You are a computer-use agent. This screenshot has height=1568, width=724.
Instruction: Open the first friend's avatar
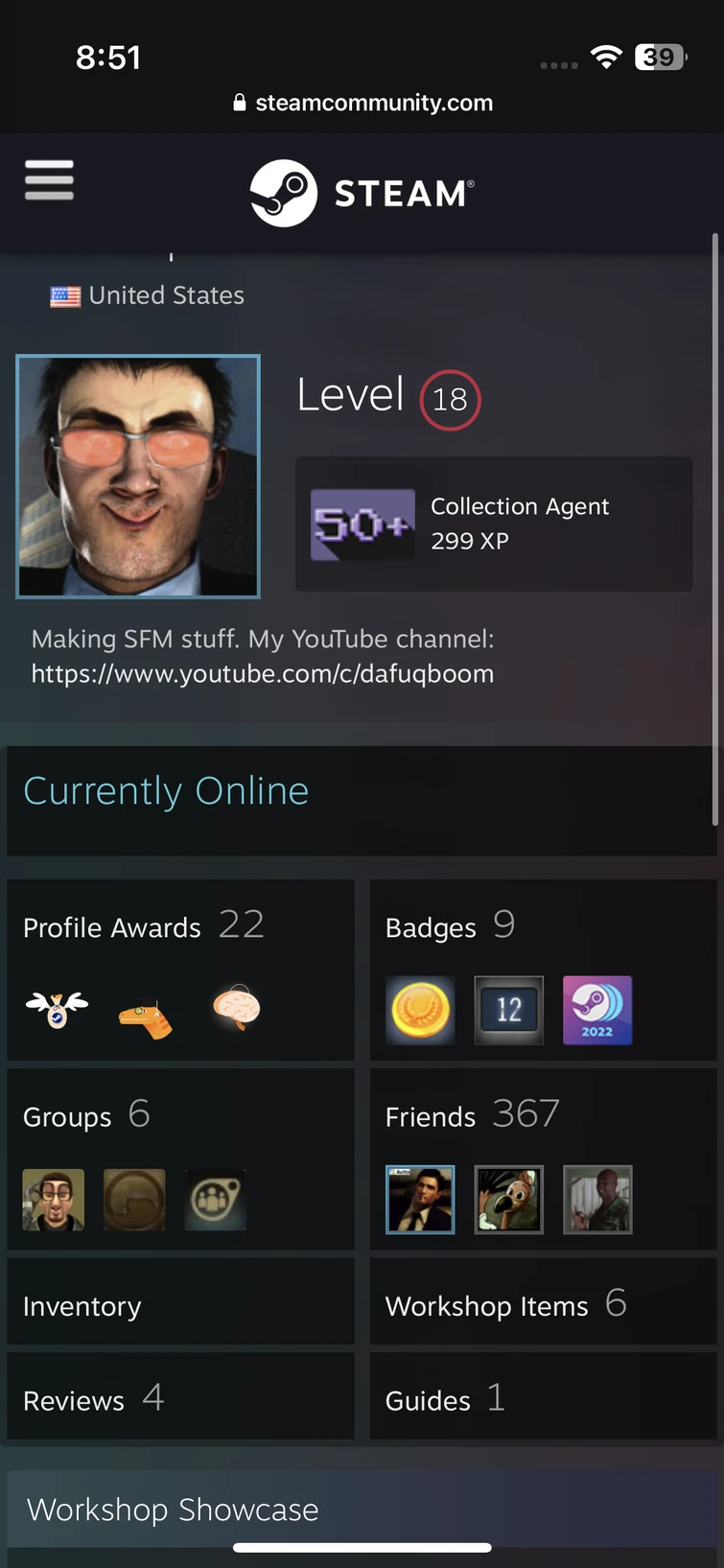click(420, 1199)
